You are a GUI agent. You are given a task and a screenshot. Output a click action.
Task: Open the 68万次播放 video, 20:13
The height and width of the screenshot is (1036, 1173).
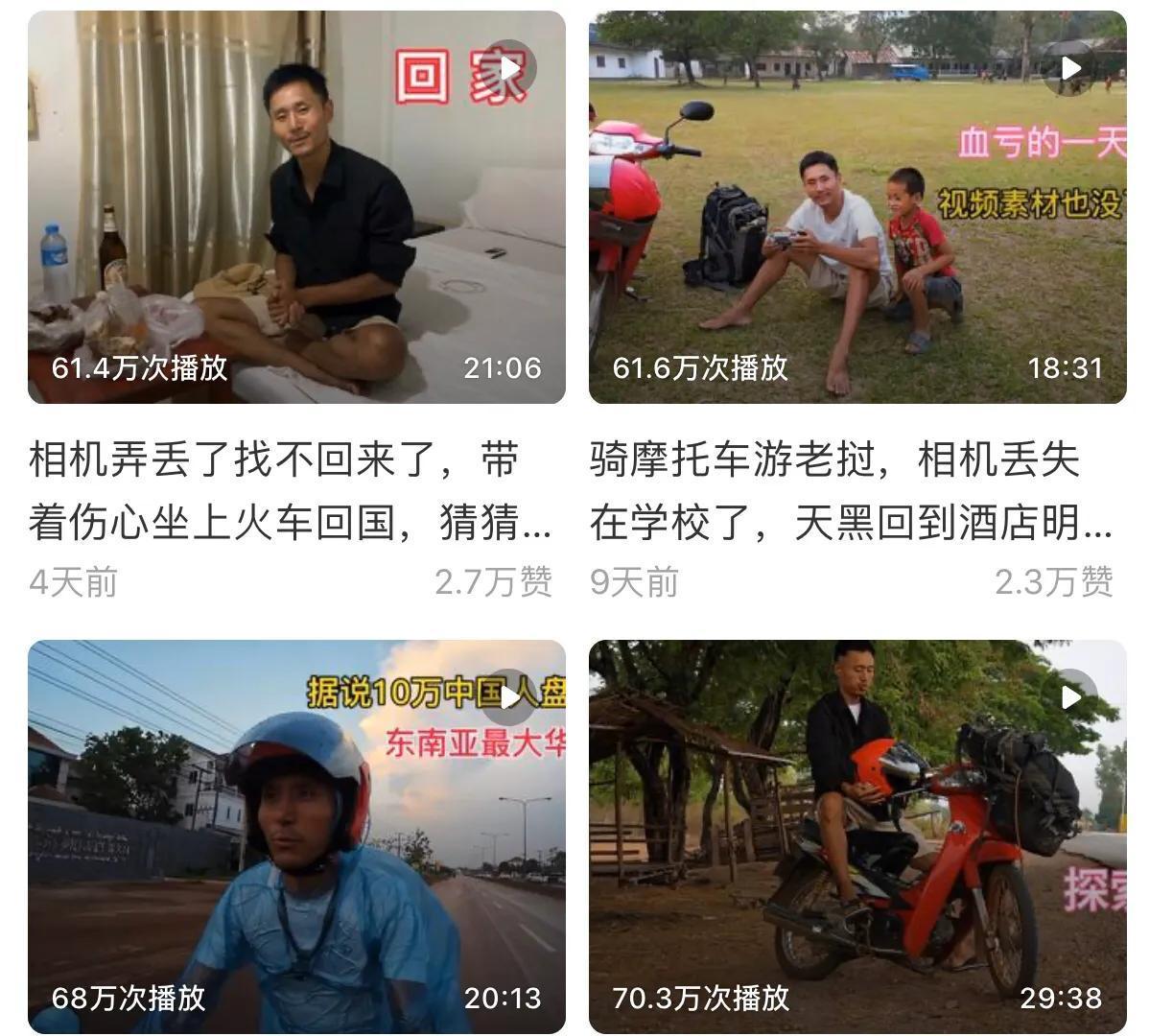296,836
